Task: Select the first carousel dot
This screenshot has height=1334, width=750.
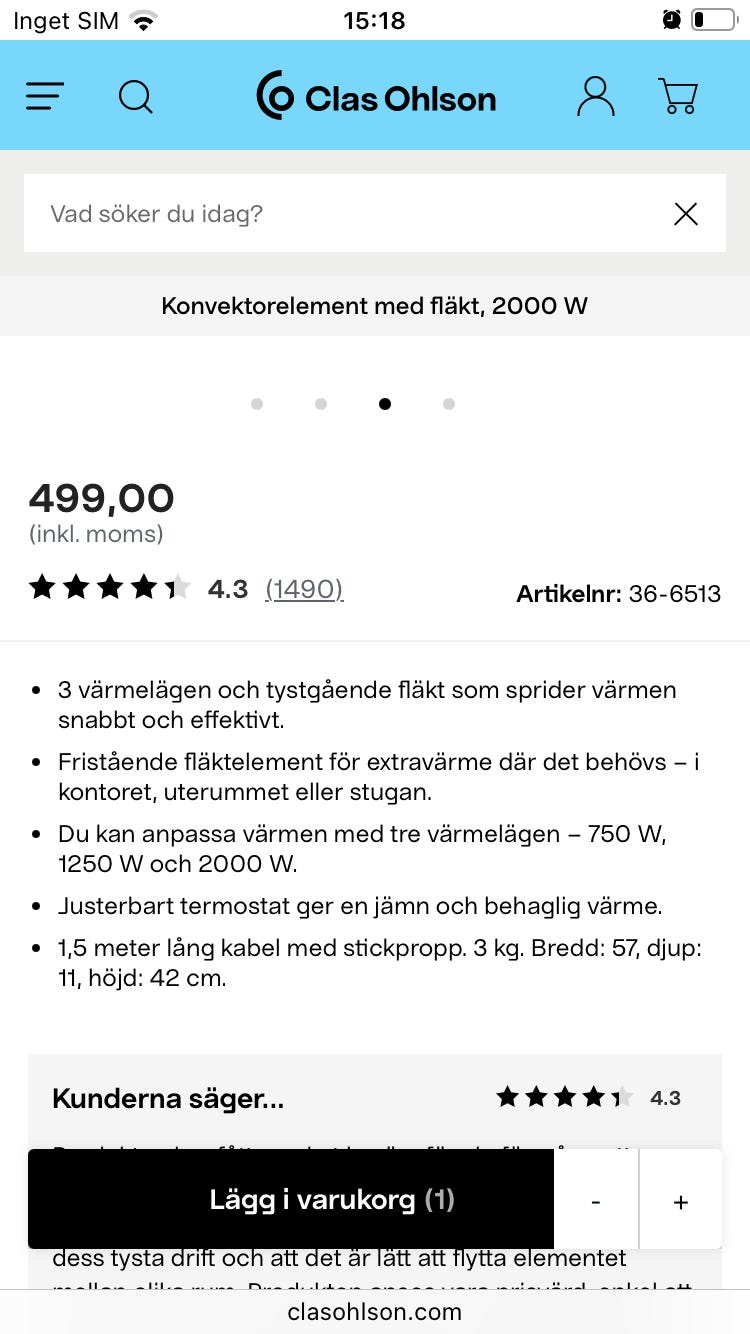Action: [257, 404]
